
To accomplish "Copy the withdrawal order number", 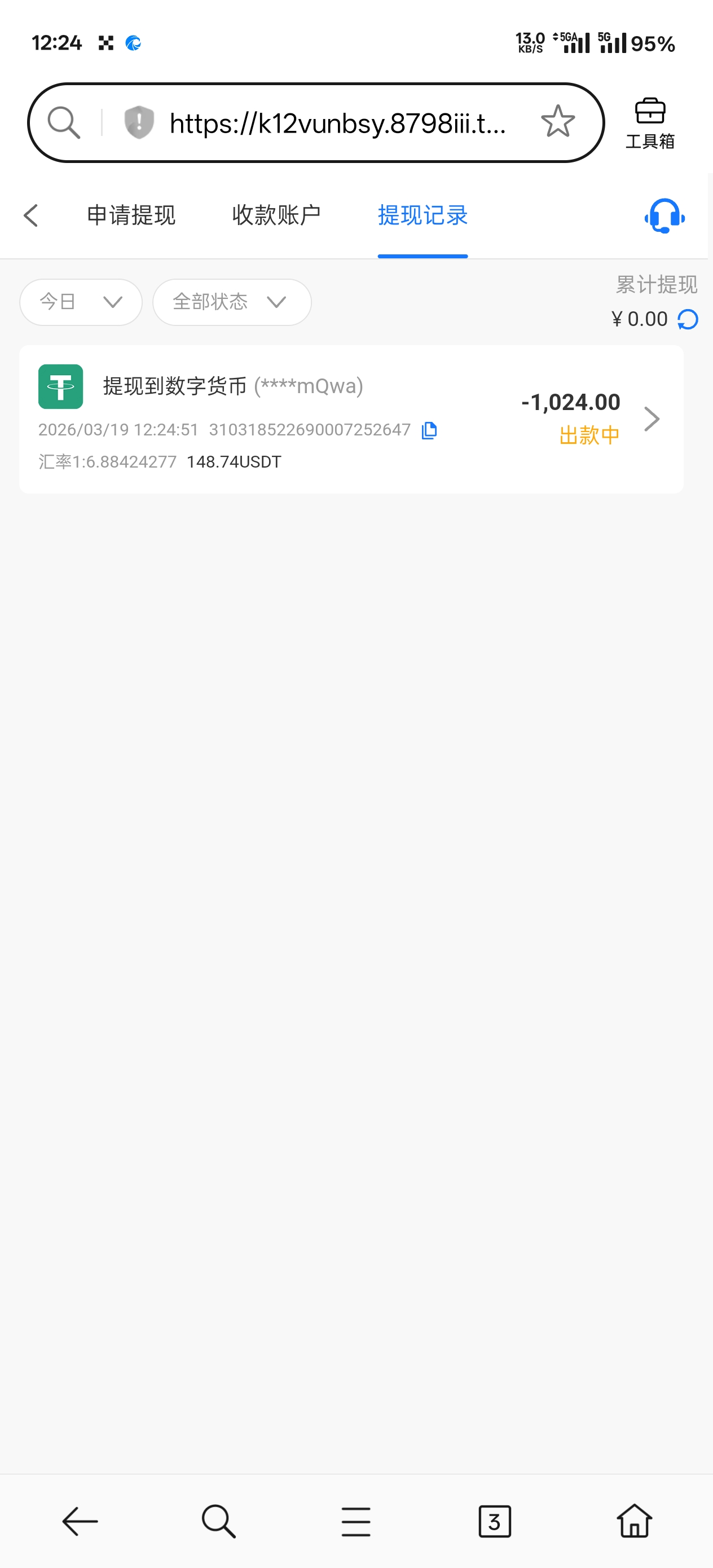I will pyautogui.click(x=429, y=430).
